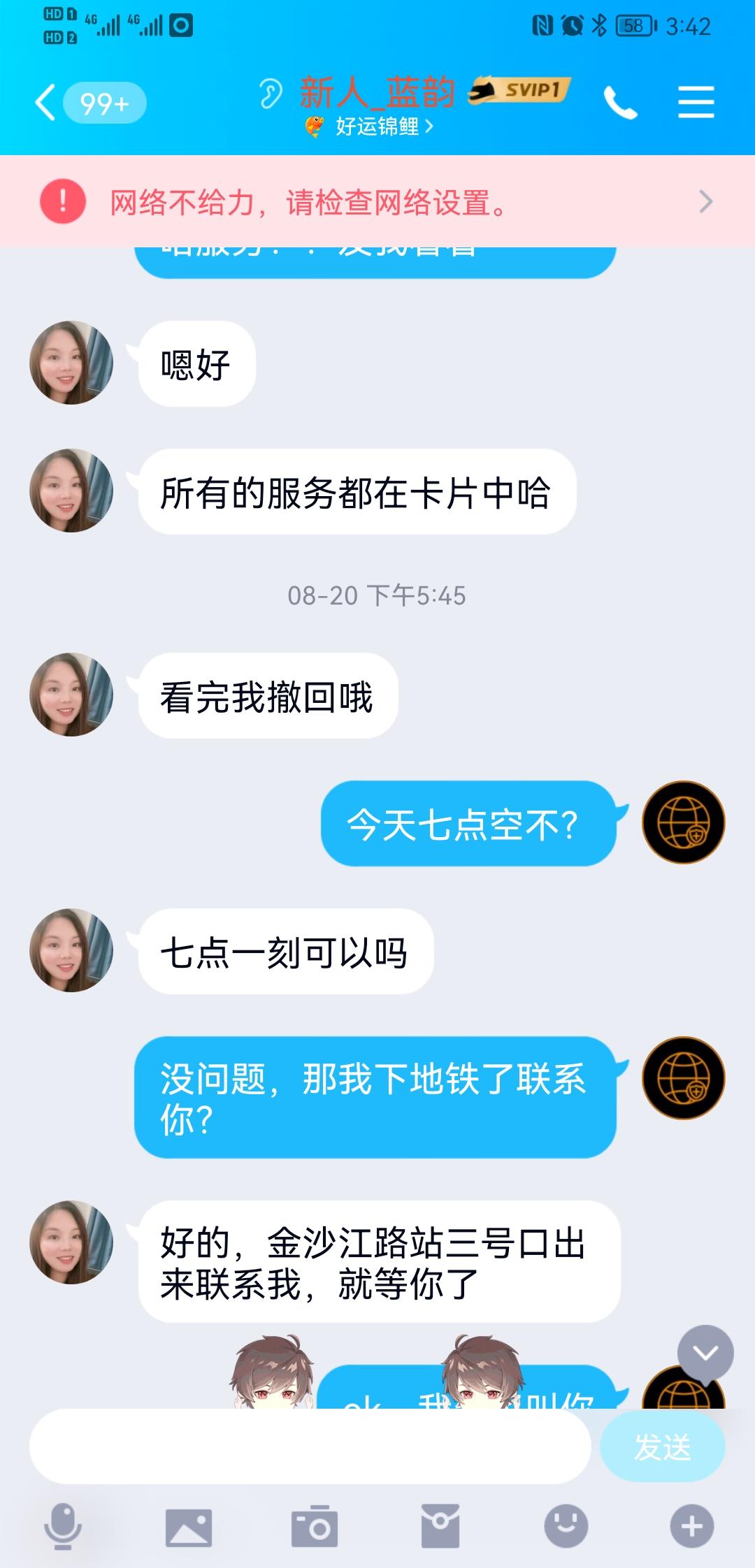Viewport: 755px width, 1568px height.
Task: Jump to the latest messages
Action: pos(705,1353)
